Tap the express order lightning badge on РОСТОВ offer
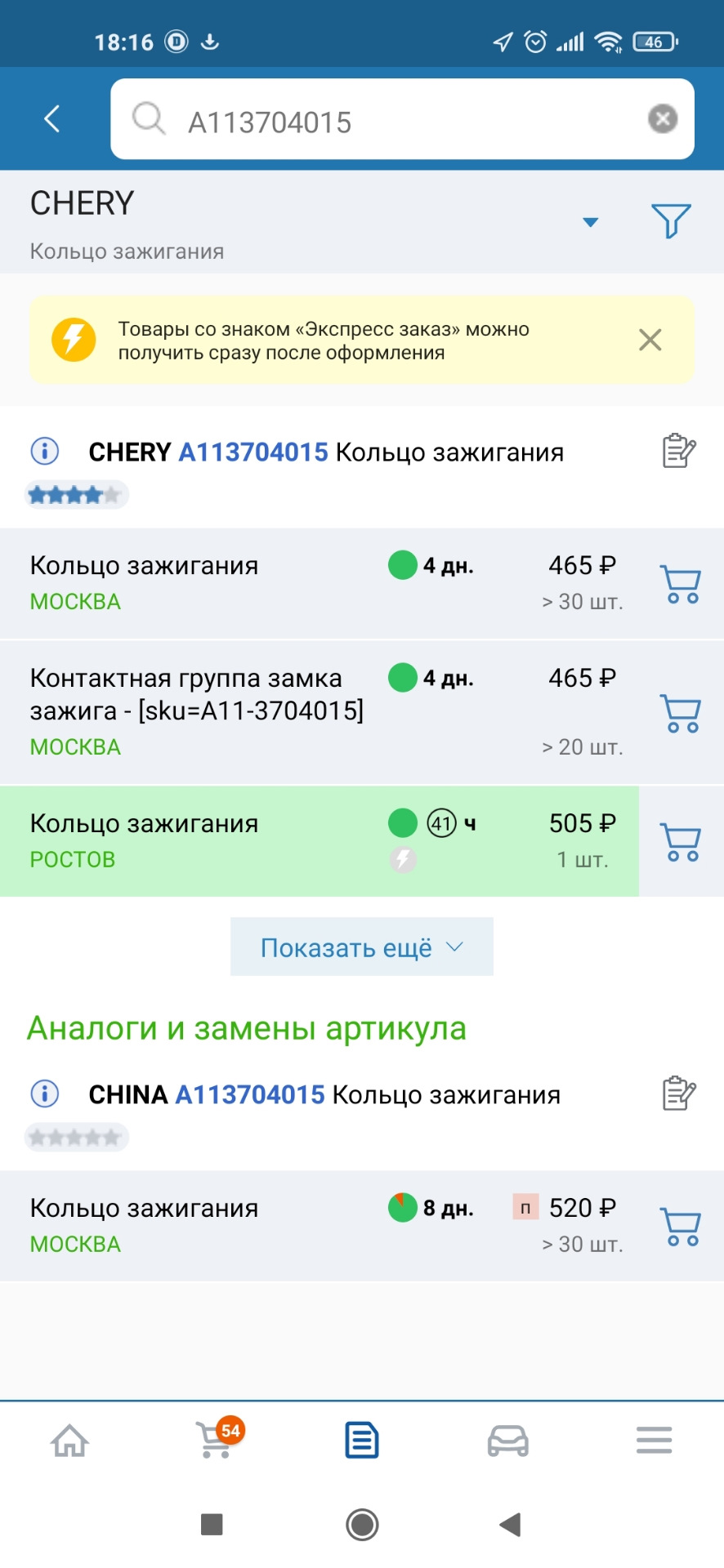 [x=402, y=860]
